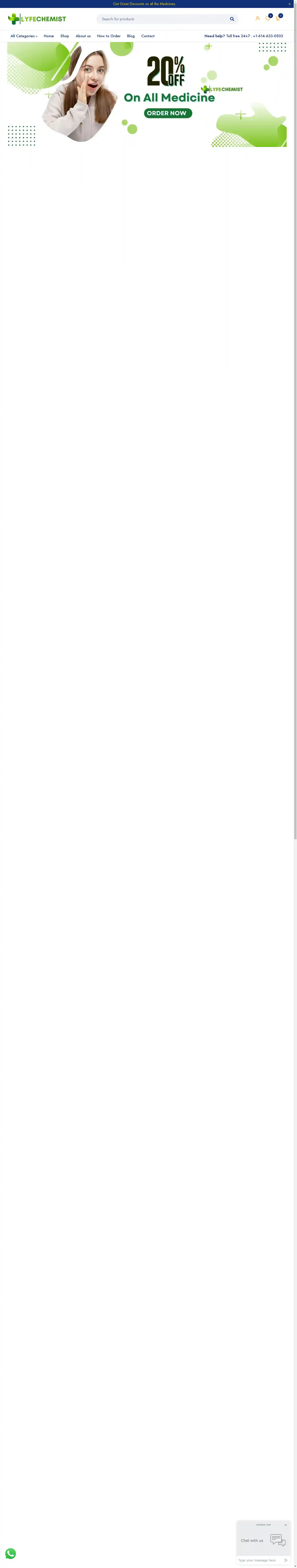Go to the Home page
The image size is (297, 1568).
point(49,36)
